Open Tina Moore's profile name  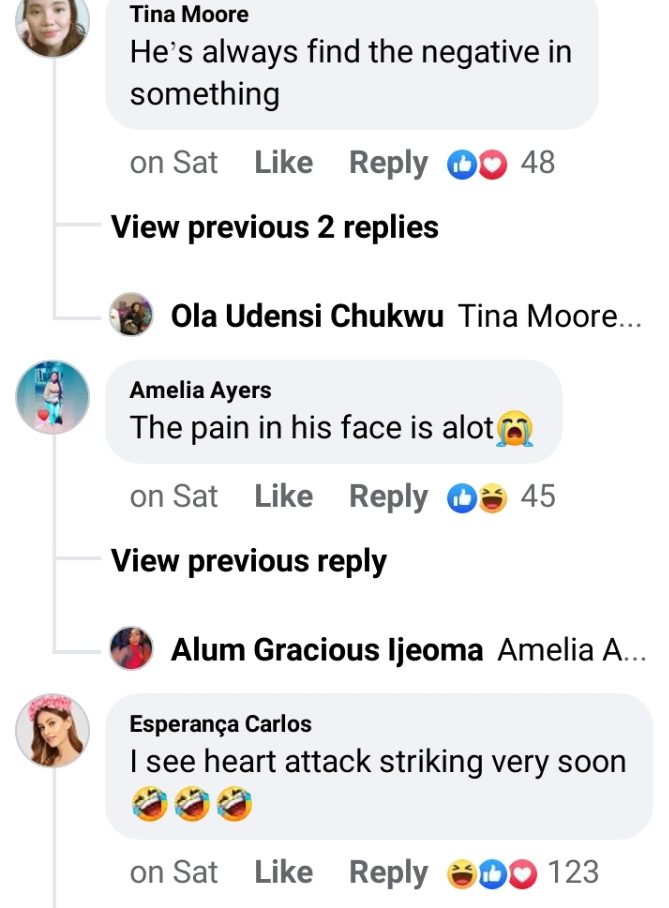coord(189,15)
